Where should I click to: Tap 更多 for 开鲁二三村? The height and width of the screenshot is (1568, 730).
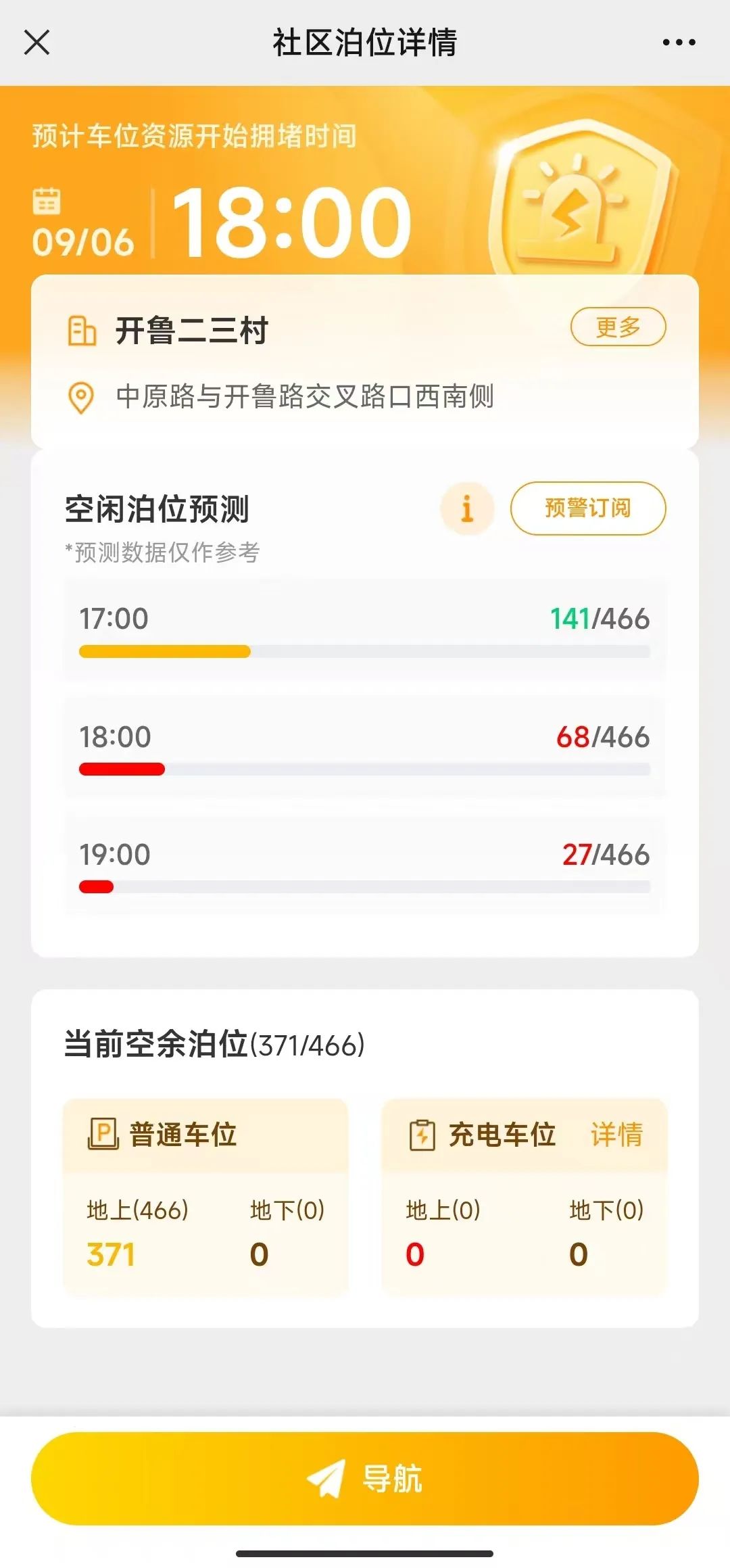pos(618,327)
